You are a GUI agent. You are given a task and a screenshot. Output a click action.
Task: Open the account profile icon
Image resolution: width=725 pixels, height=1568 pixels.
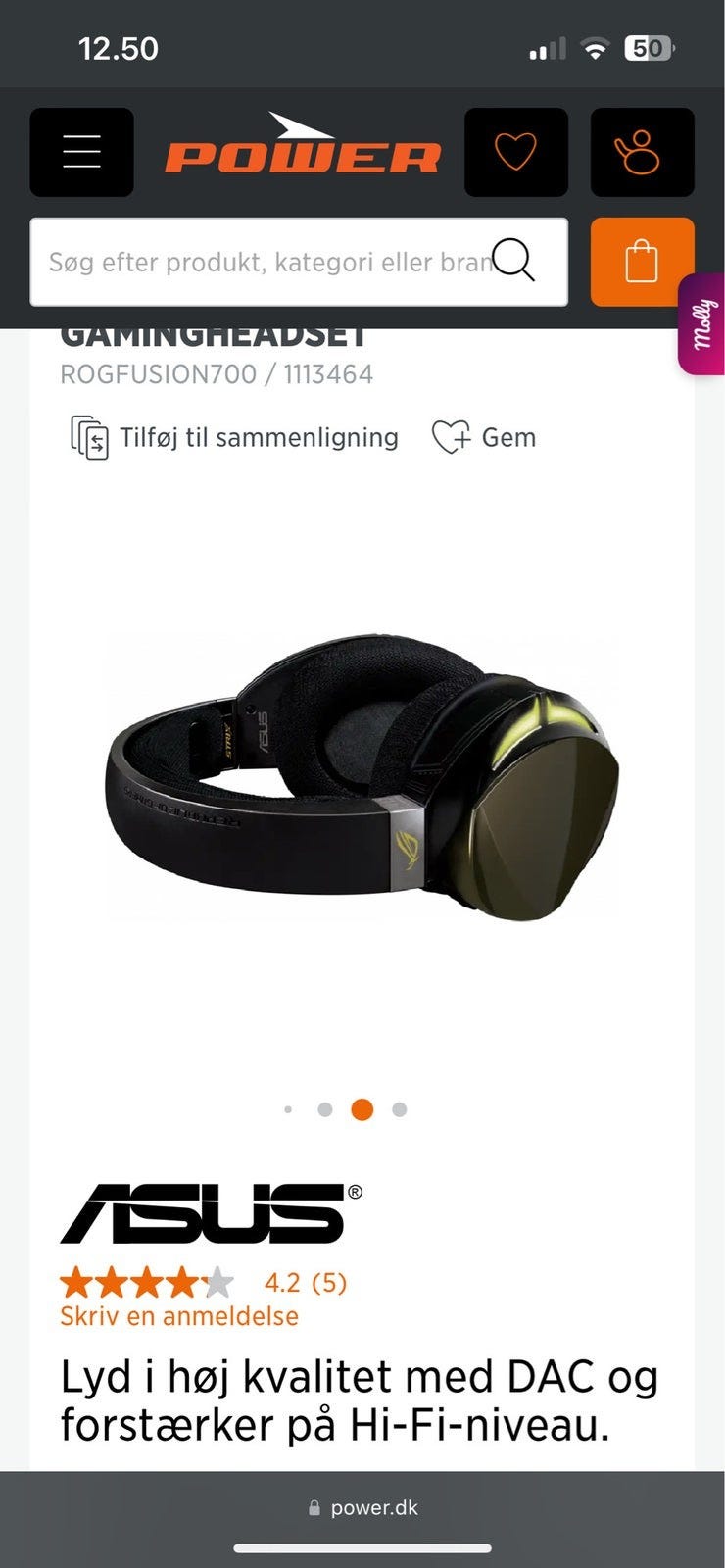point(642,154)
